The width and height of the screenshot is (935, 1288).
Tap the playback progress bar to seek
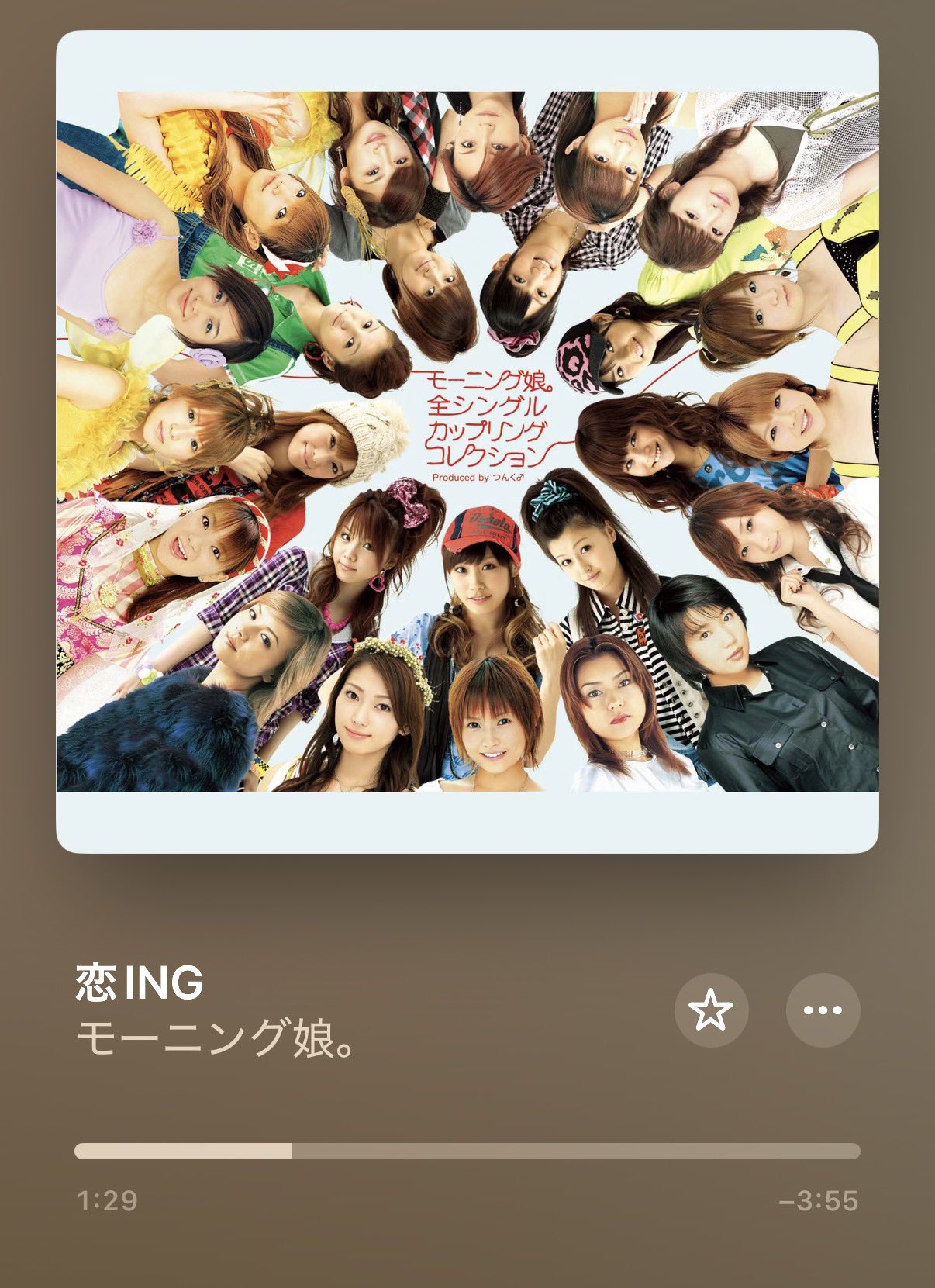click(x=467, y=1151)
